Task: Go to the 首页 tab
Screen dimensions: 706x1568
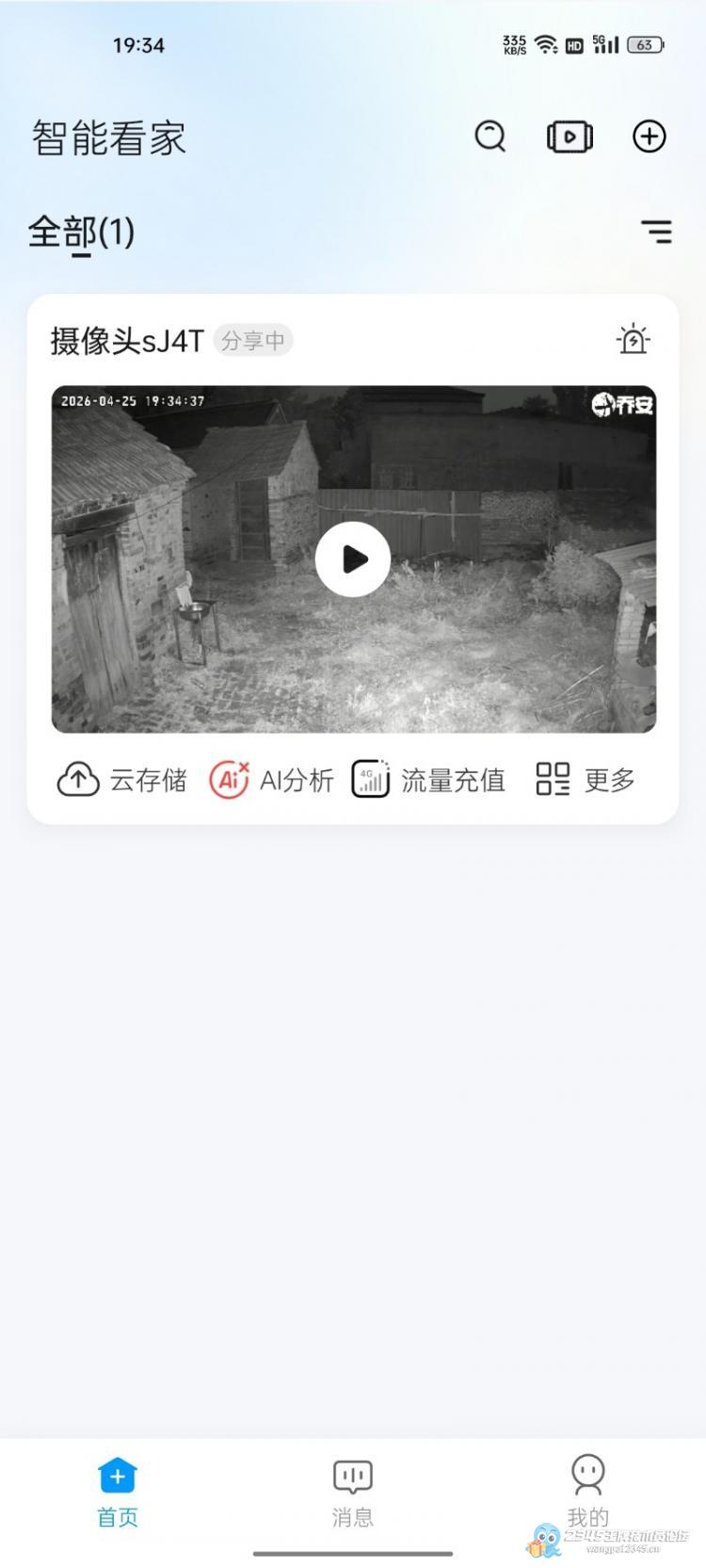Action: tap(118, 1492)
